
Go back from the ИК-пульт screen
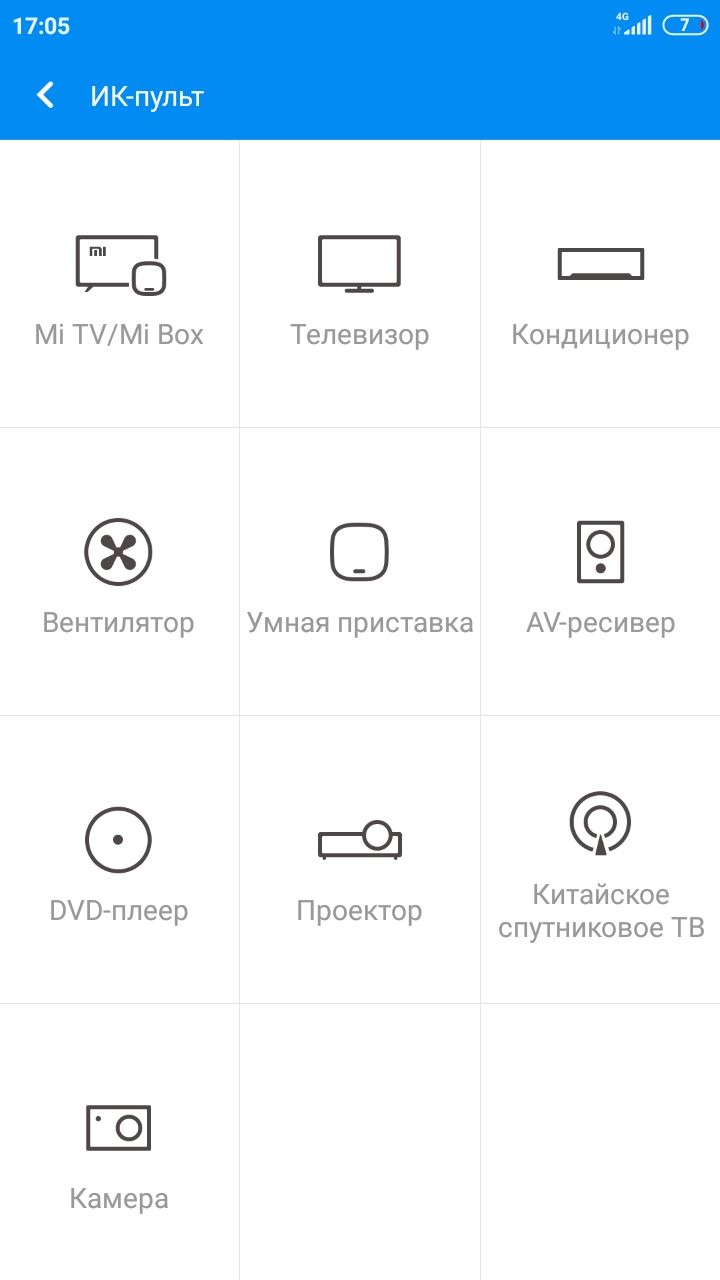[x=45, y=96]
